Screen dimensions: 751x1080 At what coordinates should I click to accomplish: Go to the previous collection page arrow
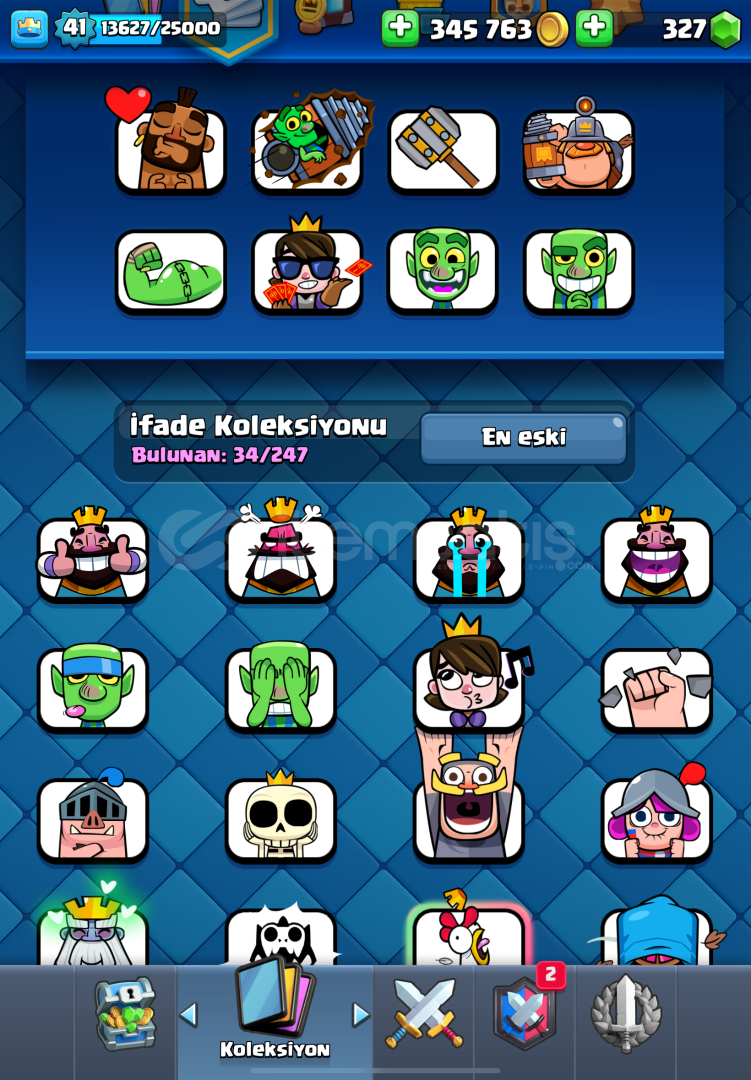tap(188, 1014)
